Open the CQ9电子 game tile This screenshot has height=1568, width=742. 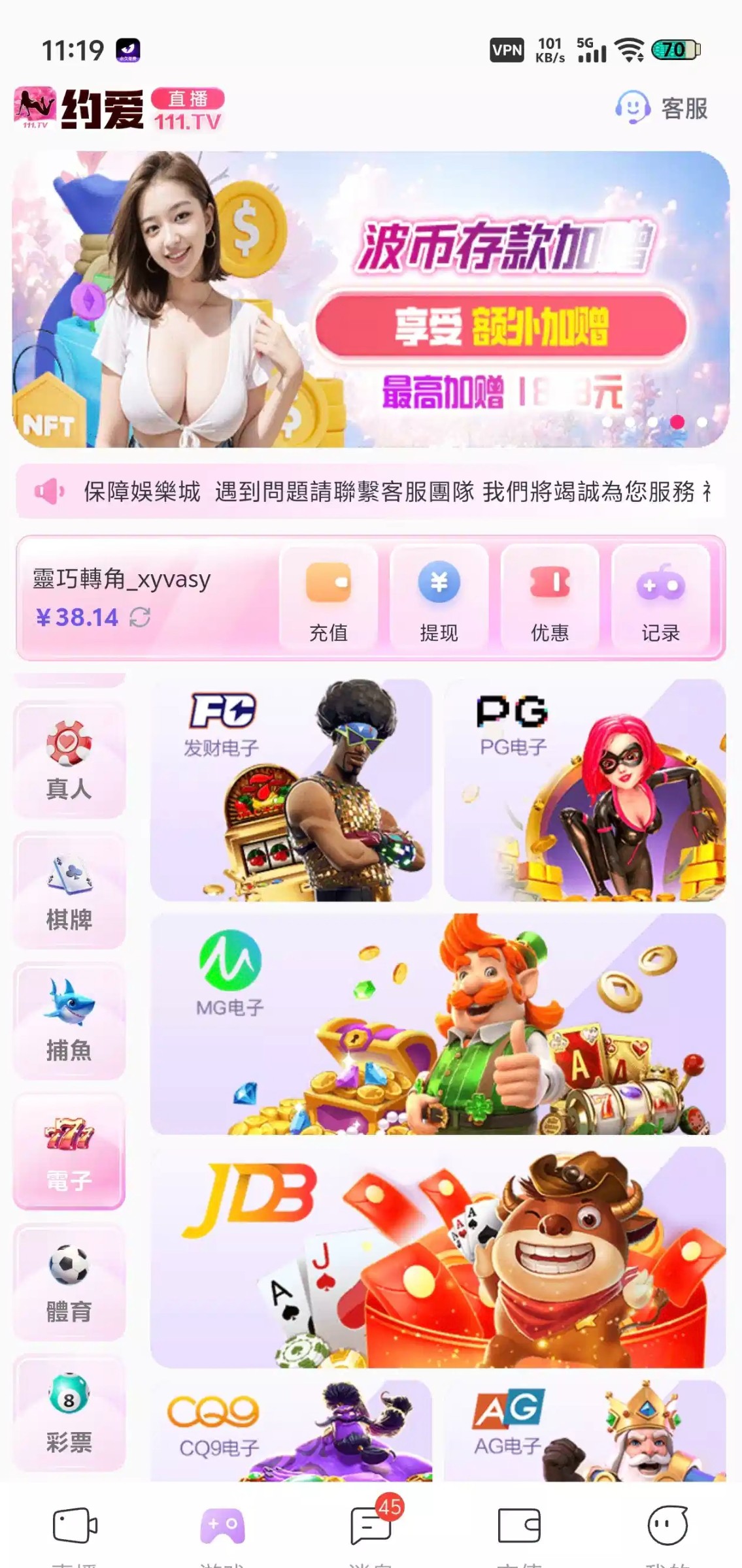pyautogui.click(x=291, y=1432)
